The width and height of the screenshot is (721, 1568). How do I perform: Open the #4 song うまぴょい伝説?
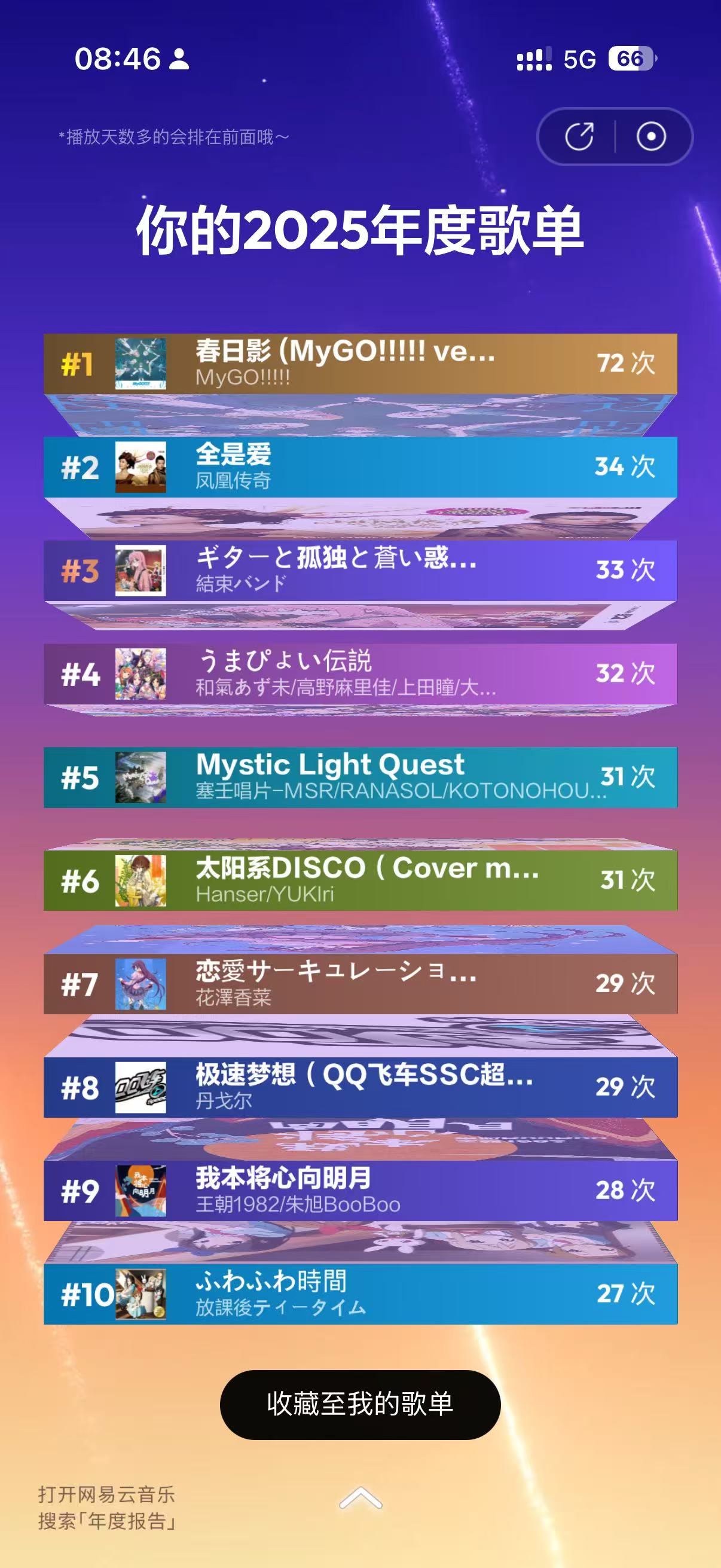coord(360,674)
